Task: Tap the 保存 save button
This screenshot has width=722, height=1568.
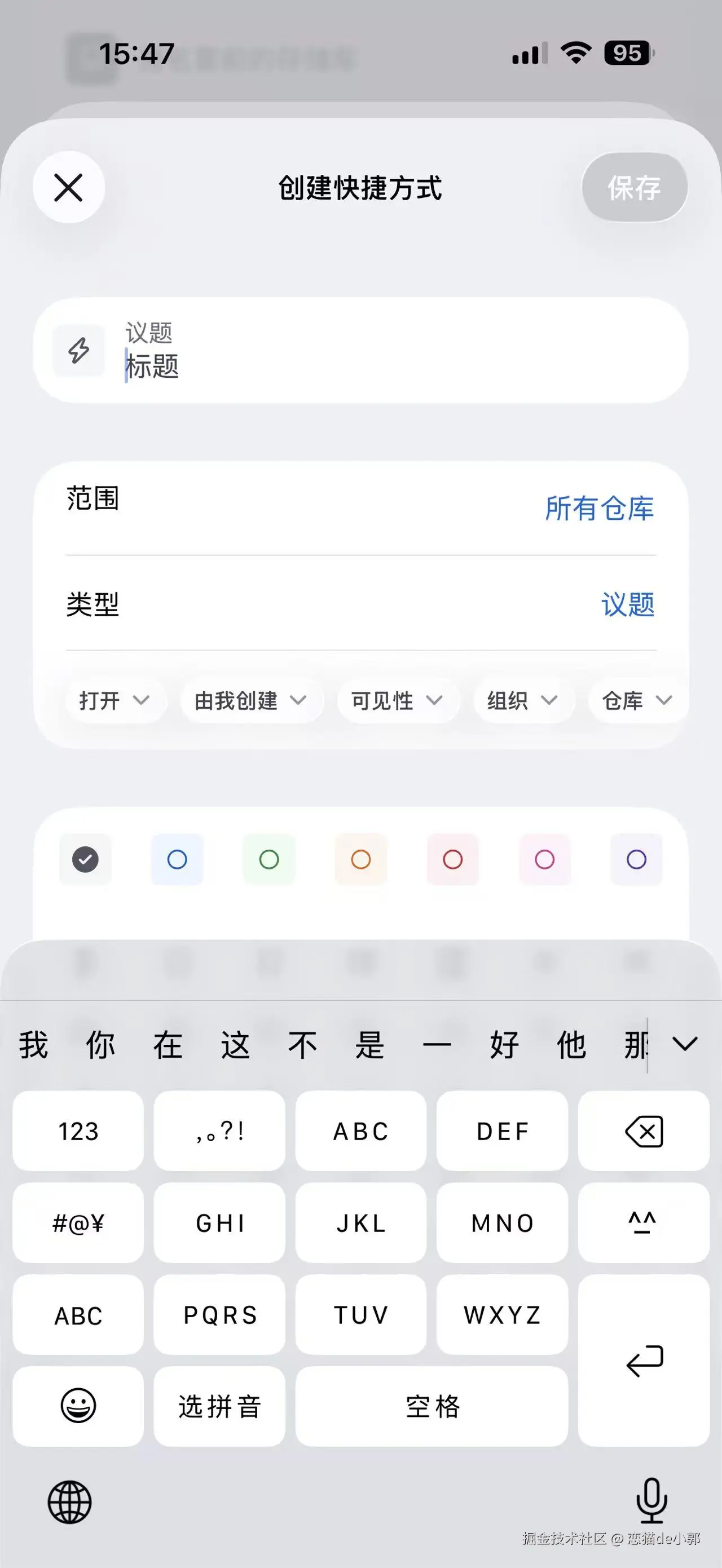Action: [x=635, y=188]
